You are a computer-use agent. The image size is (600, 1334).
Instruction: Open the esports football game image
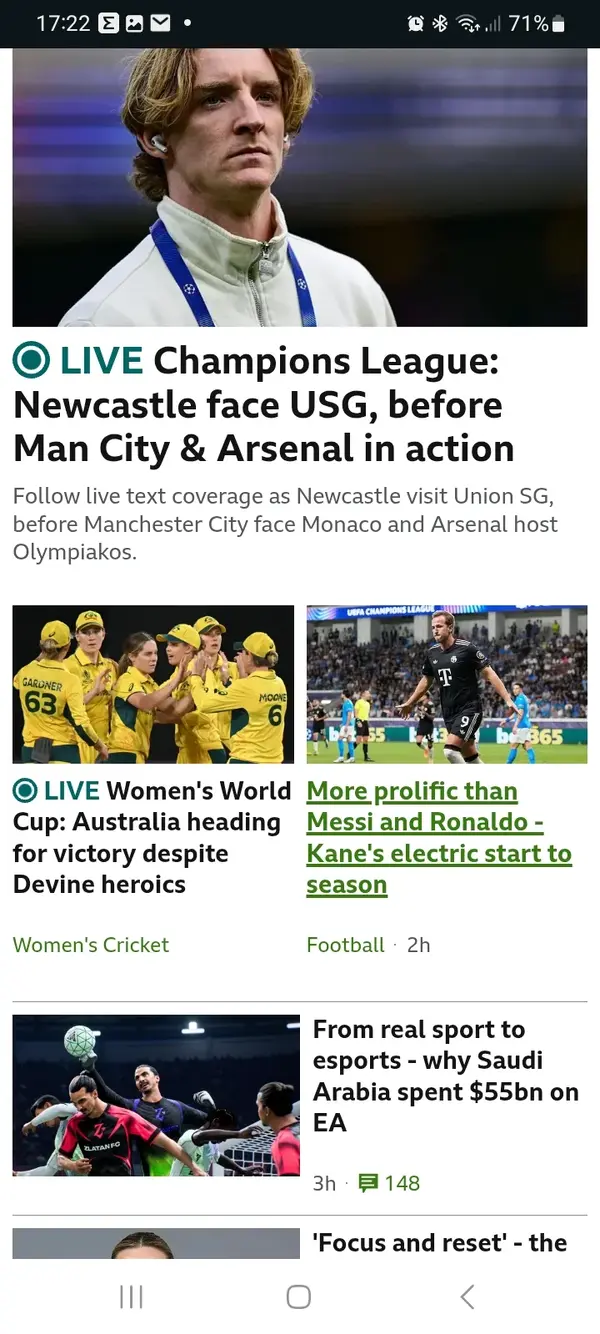pyautogui.click(x=156, y=1095)
